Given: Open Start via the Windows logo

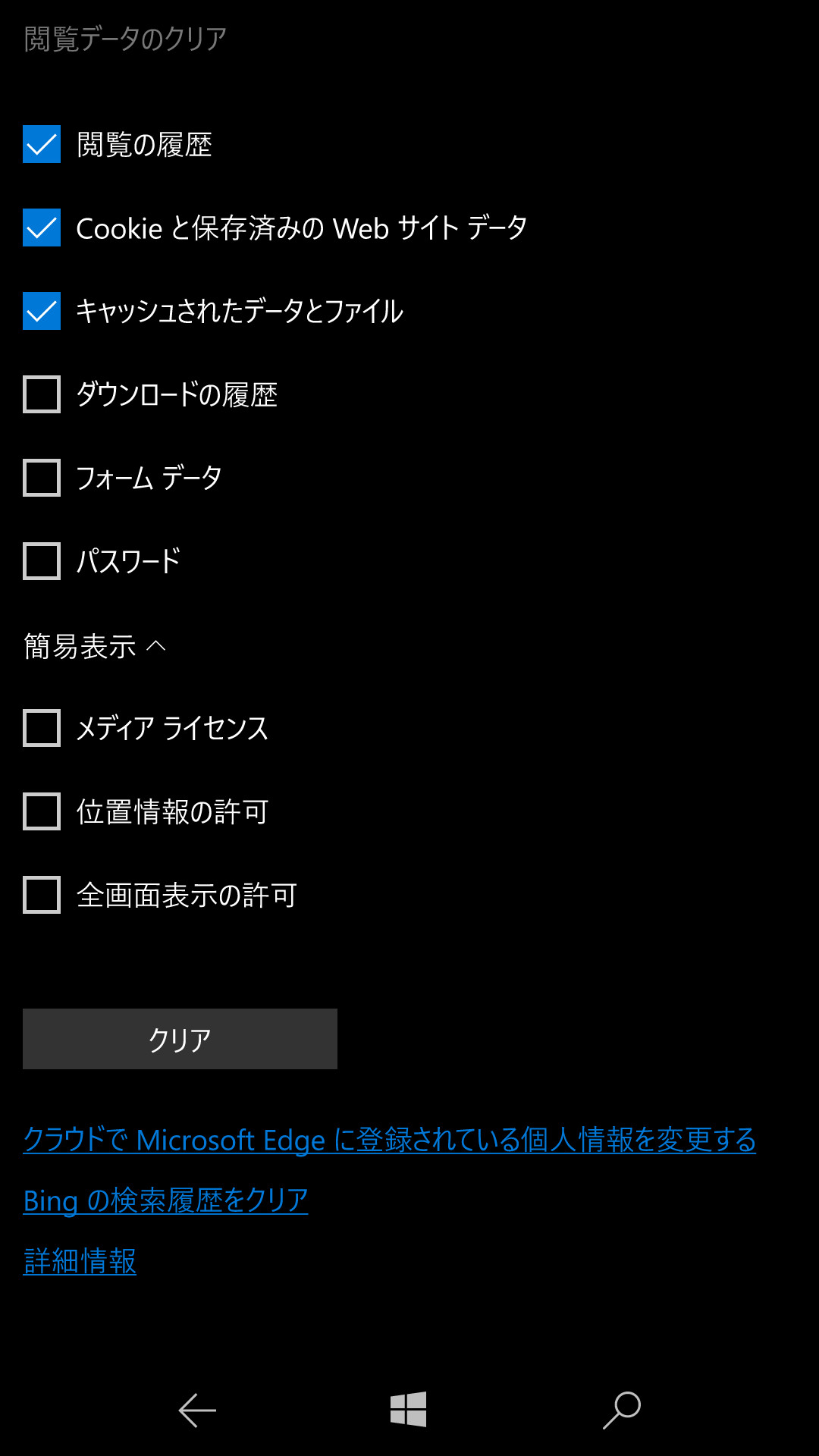Looking at the screenshot, I should point(408,1403).
